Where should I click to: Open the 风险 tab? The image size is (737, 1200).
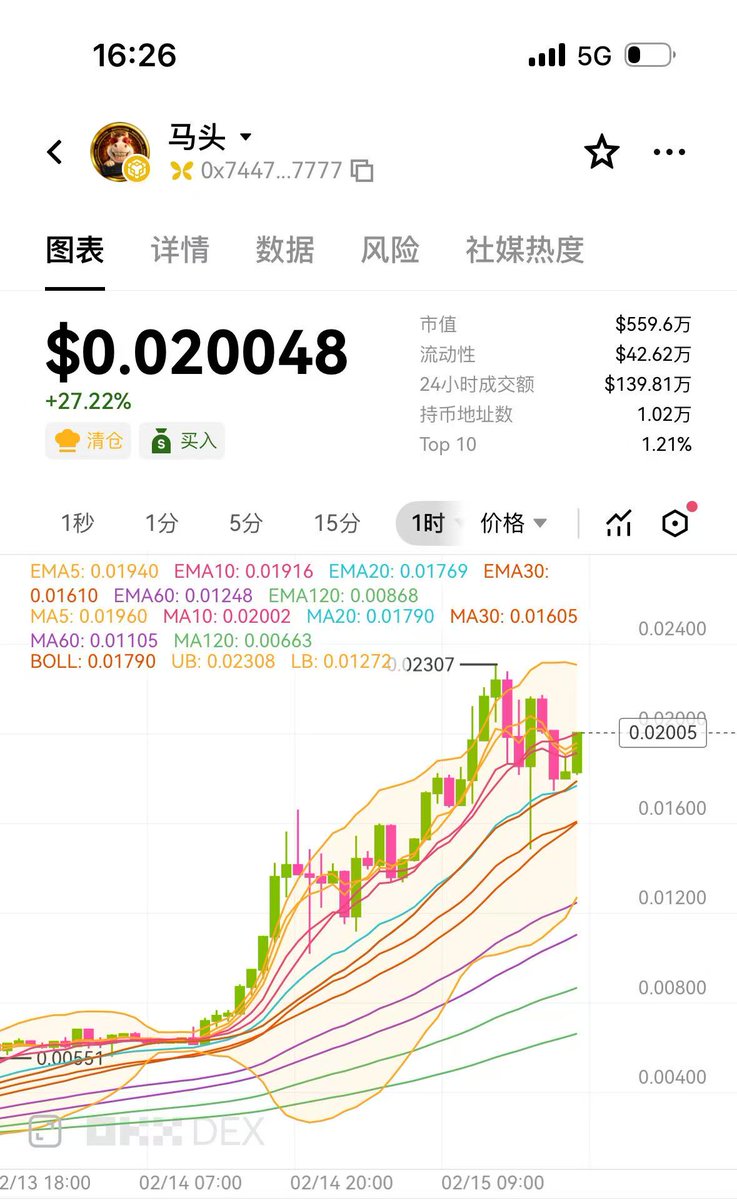tap(390, 249)
